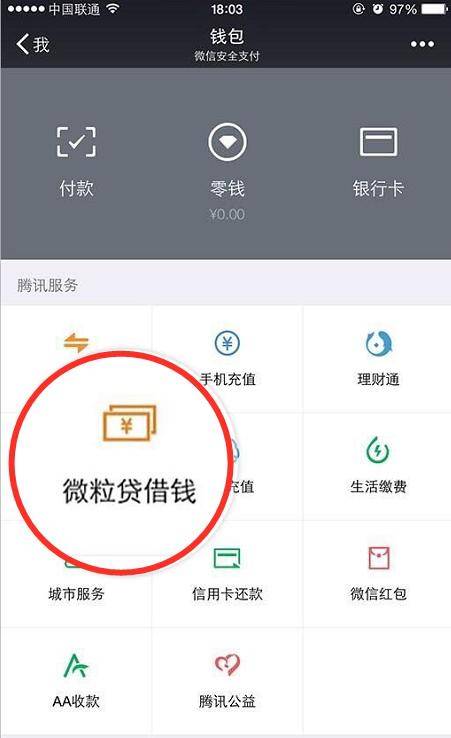Open 城市服务 city services
Viewport: 451px width, 738px height.
76,594
